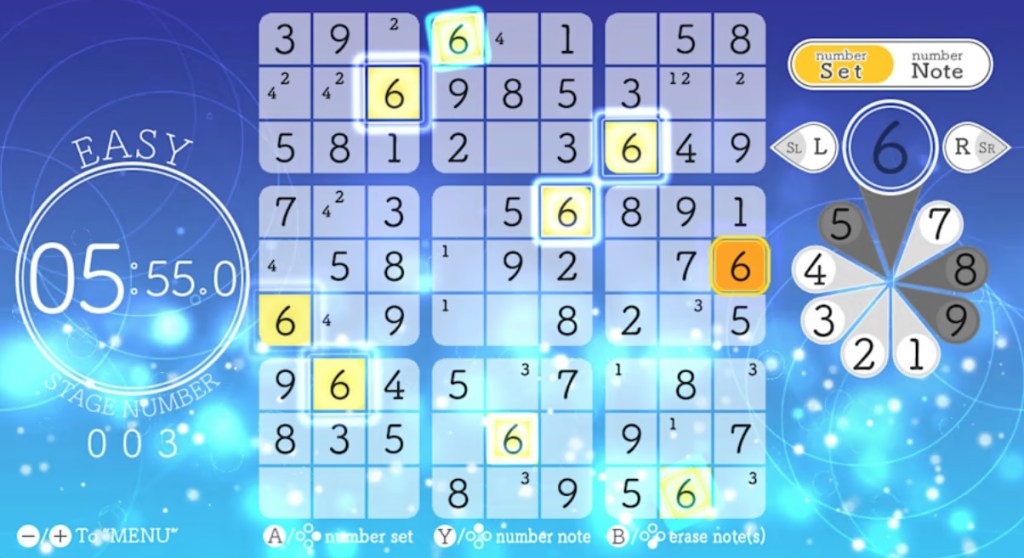
Task: Select the orange highlighted 6 cell
Action: tap(740, 266)
